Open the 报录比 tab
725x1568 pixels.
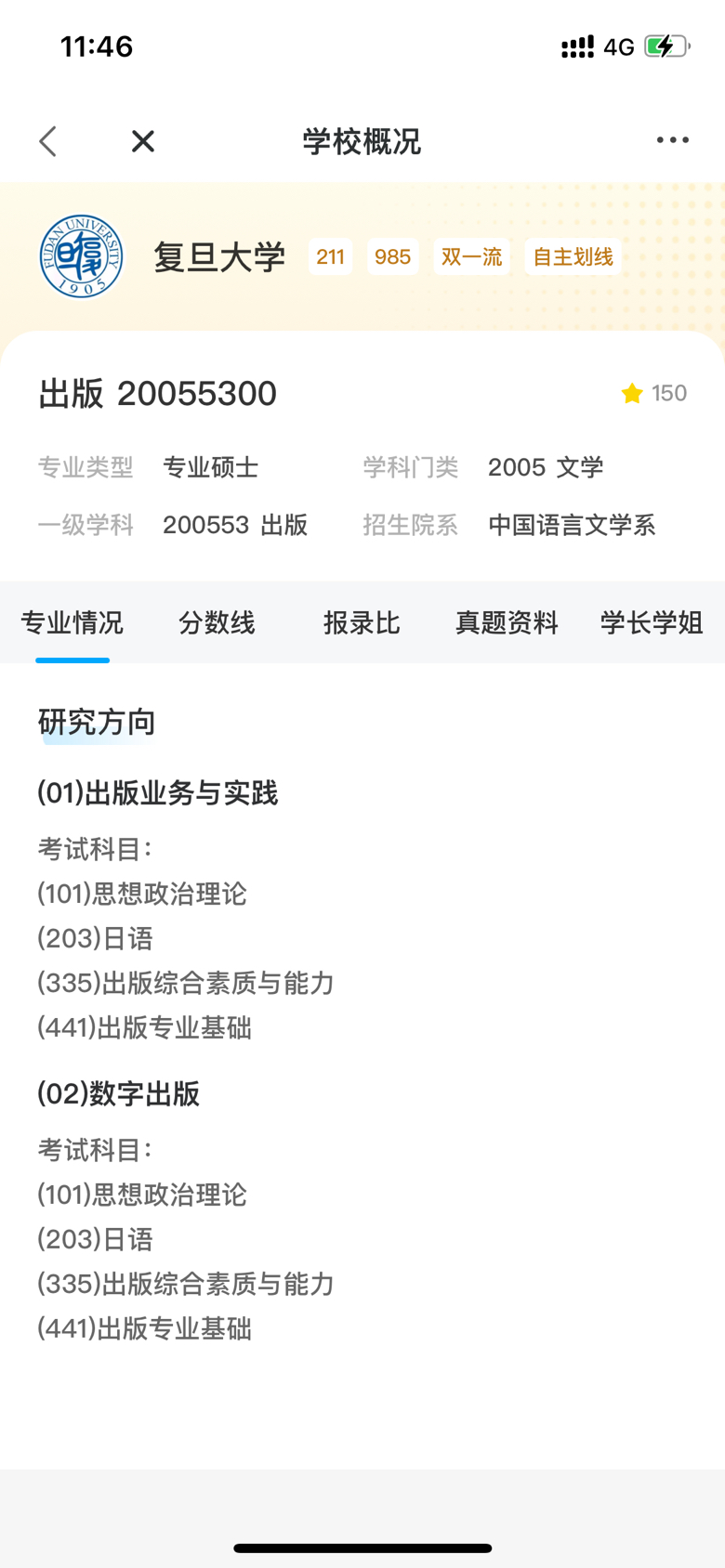pos(362,622)
